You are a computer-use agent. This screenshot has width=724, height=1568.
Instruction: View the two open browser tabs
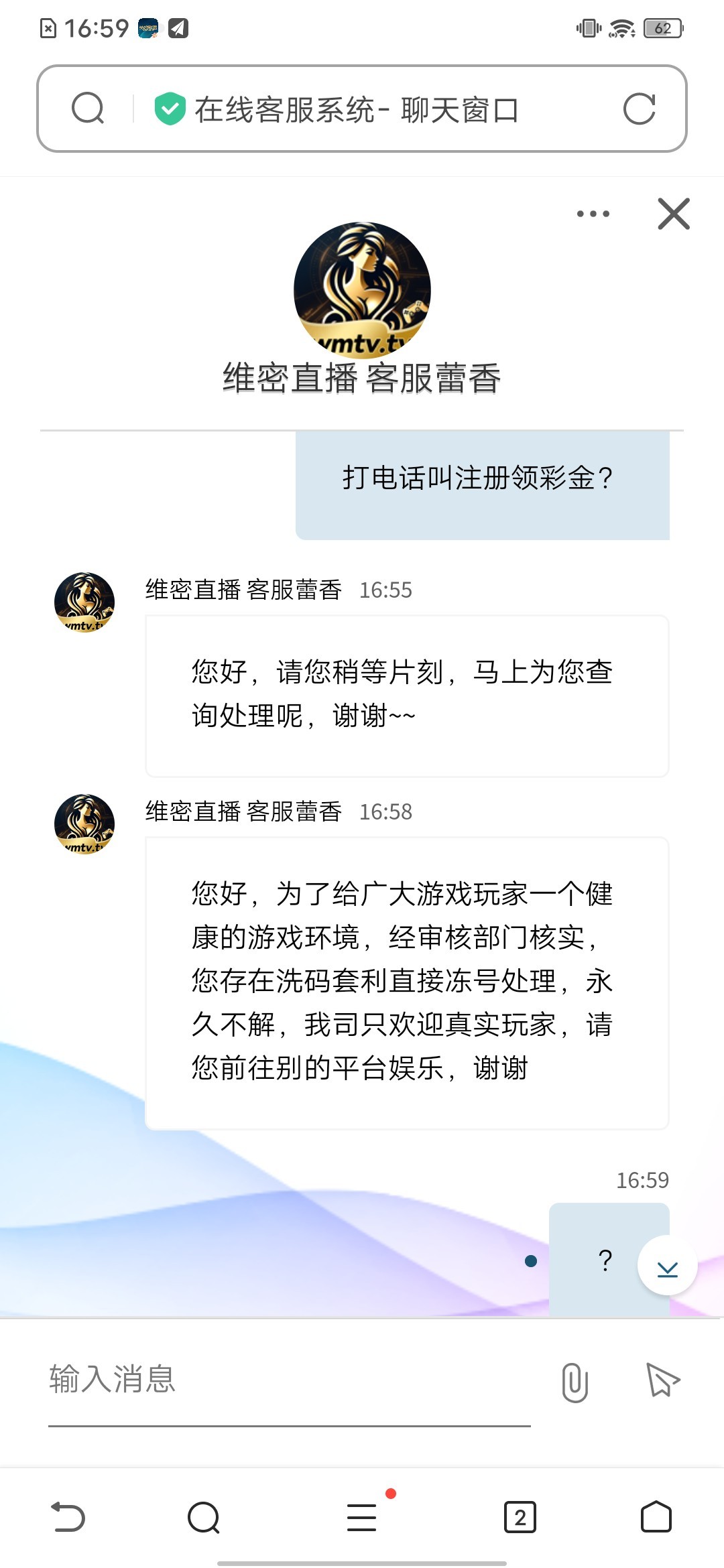[x=520, y=1518]
